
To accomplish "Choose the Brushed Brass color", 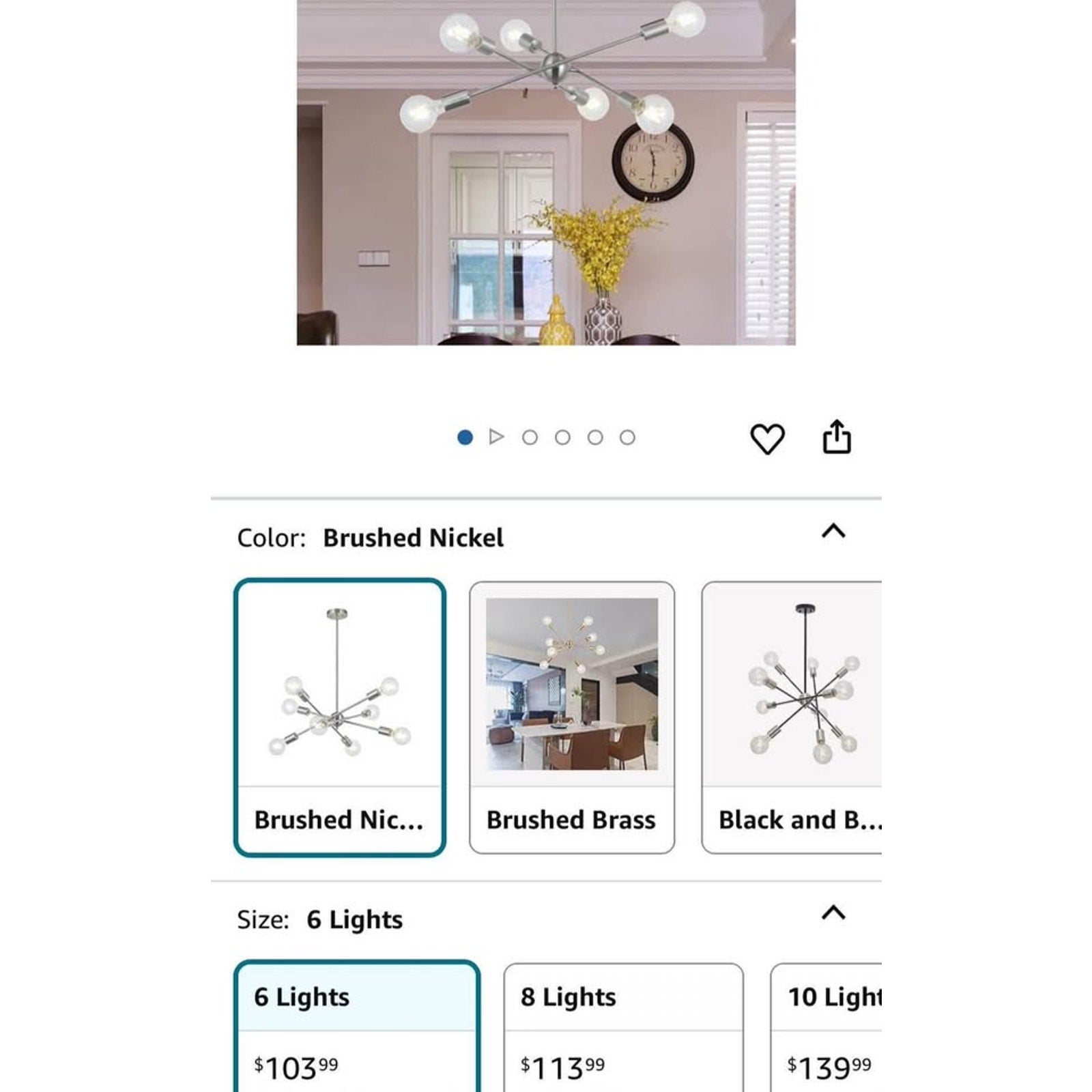I will point(572,717).
